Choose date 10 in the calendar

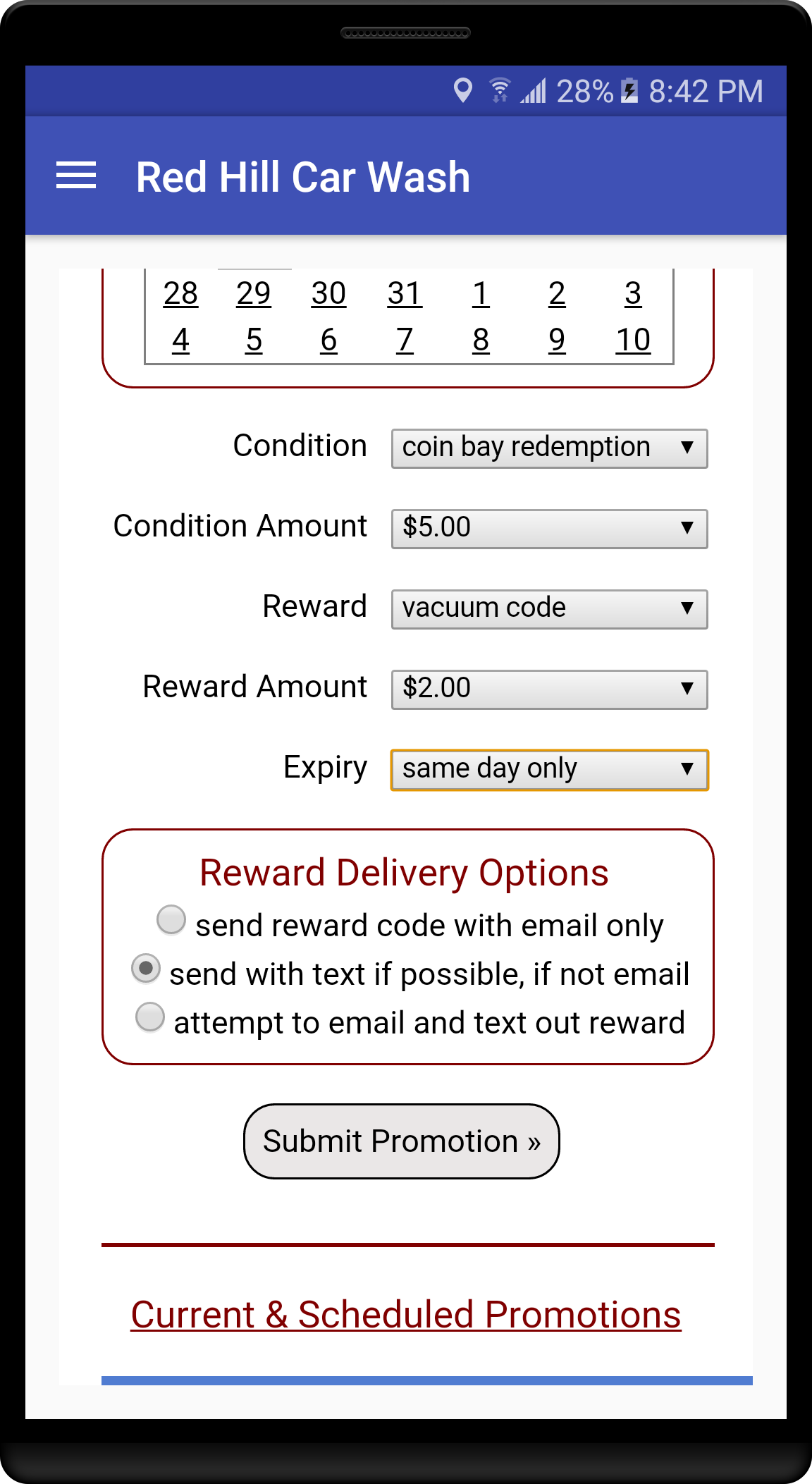[x=633, y=340]
